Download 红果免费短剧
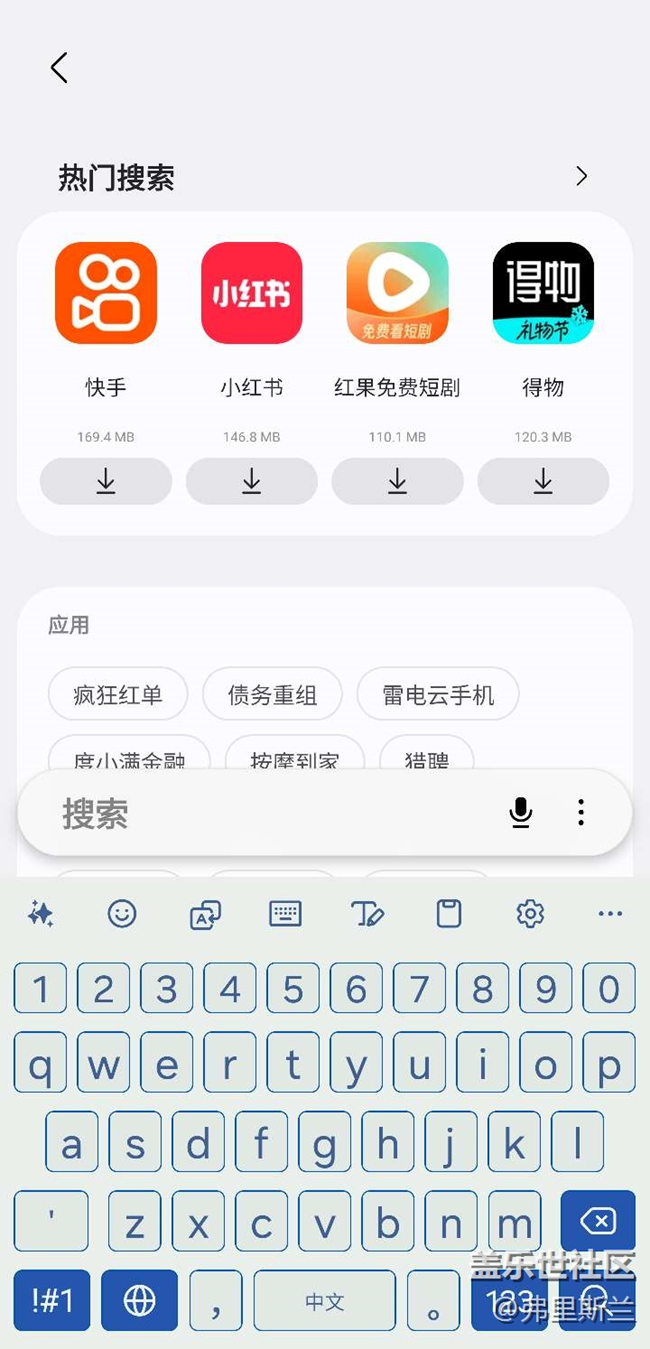The width and height of the screenshot is (650, 1349). tap(397, 481)
